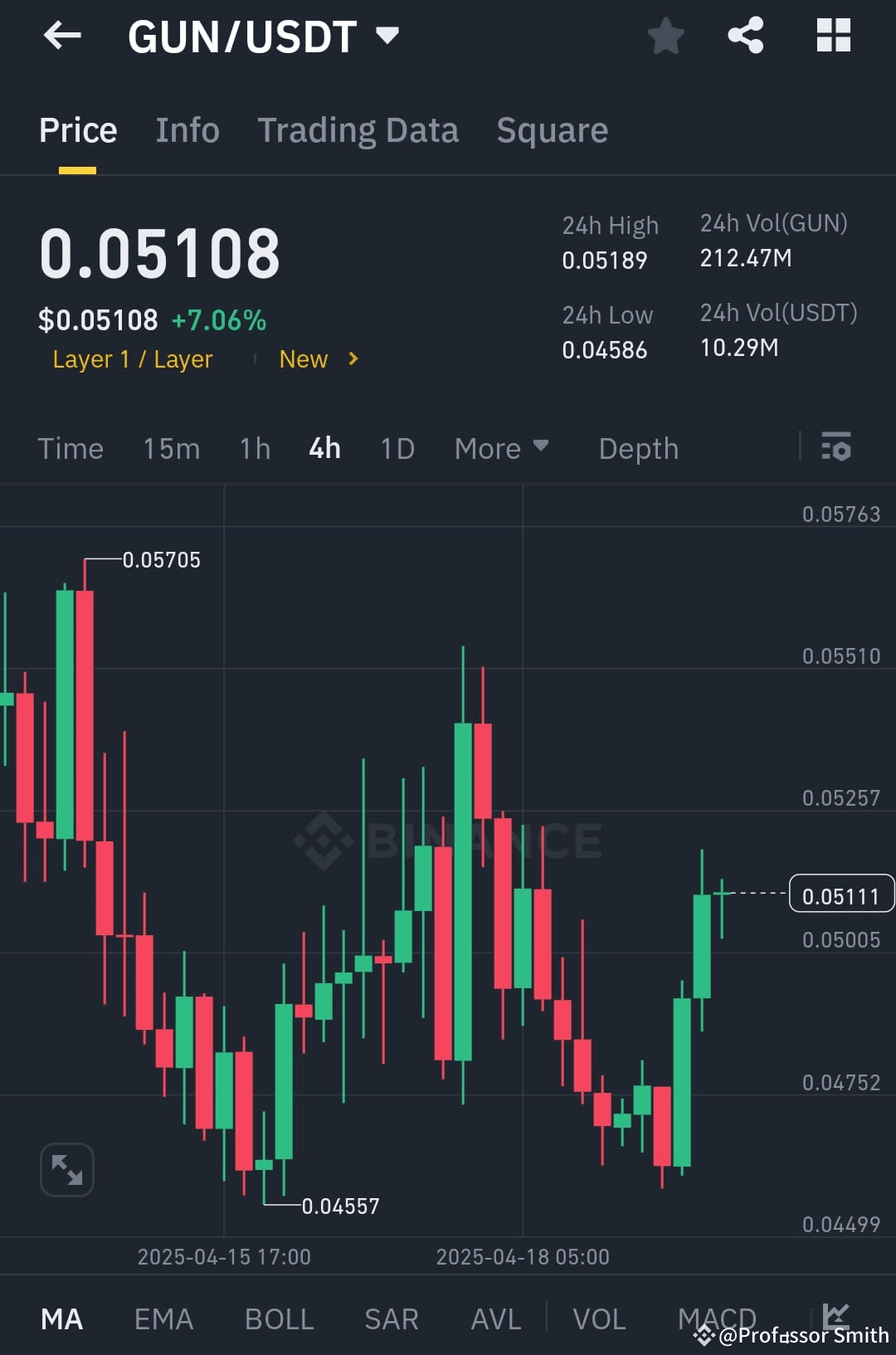Open chart display settings icon beside Depth
Viewport: 896px width, 1355px height.
pos(836,448)
